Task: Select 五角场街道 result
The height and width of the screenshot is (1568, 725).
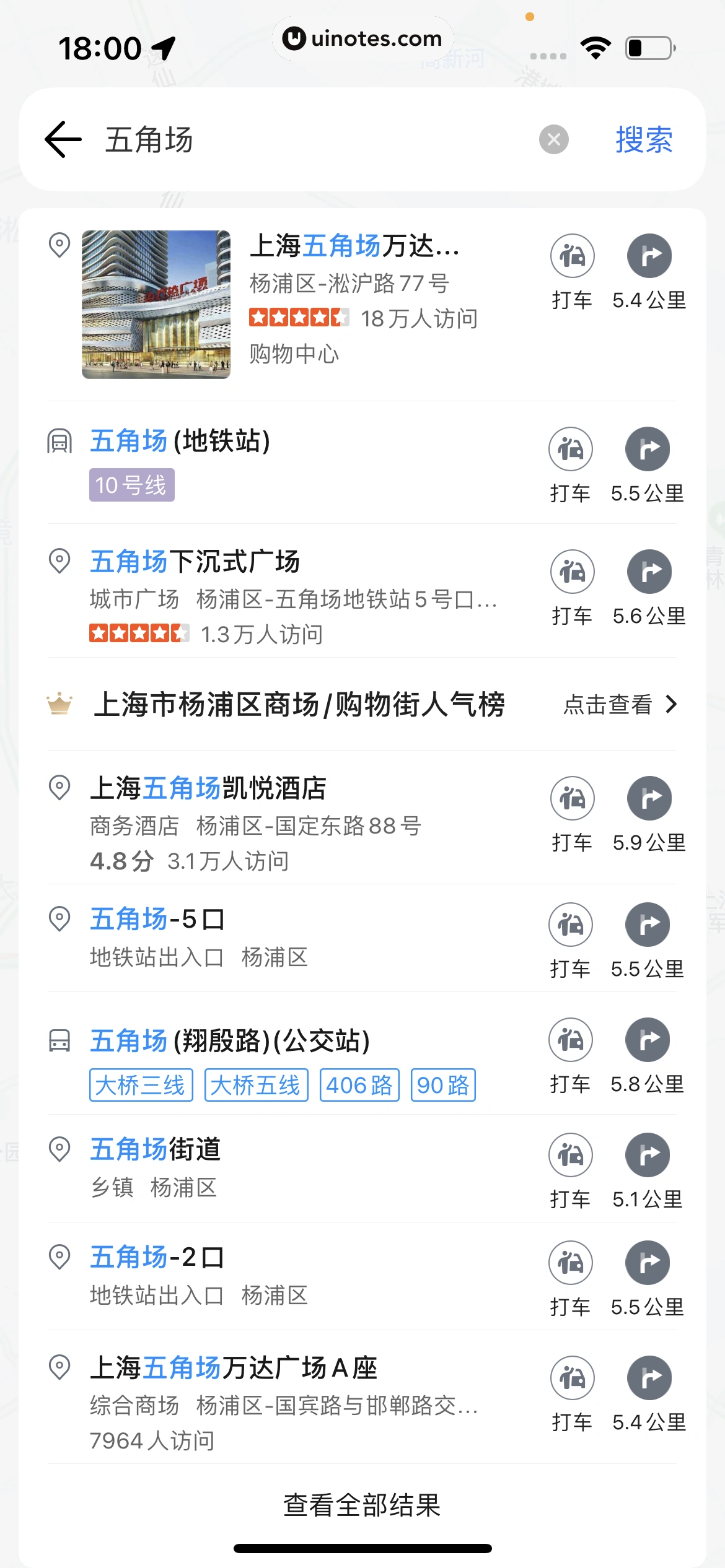Action: [156, 1149]
